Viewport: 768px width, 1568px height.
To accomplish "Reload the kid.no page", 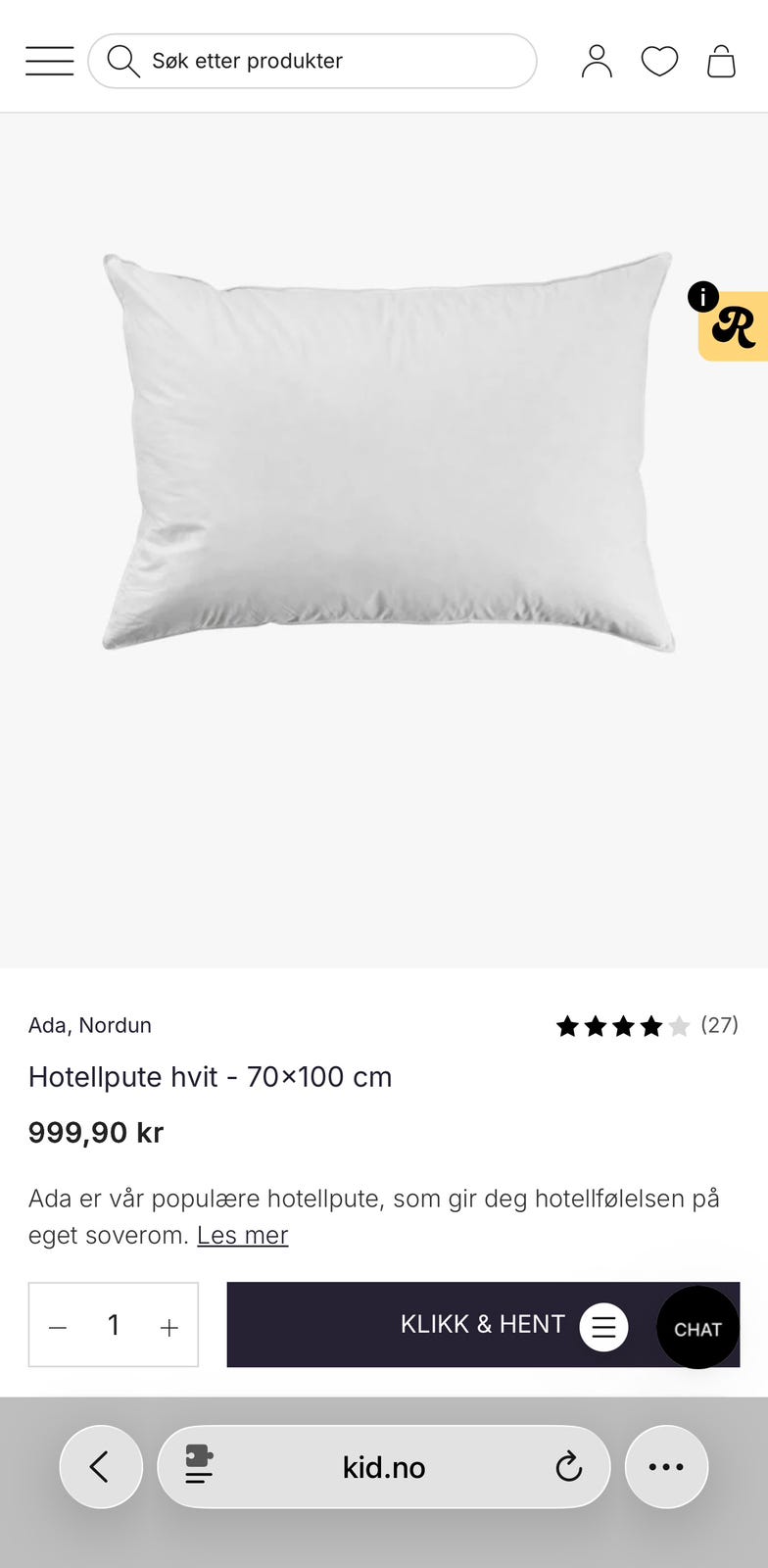I will click(x=569, y=1467).
